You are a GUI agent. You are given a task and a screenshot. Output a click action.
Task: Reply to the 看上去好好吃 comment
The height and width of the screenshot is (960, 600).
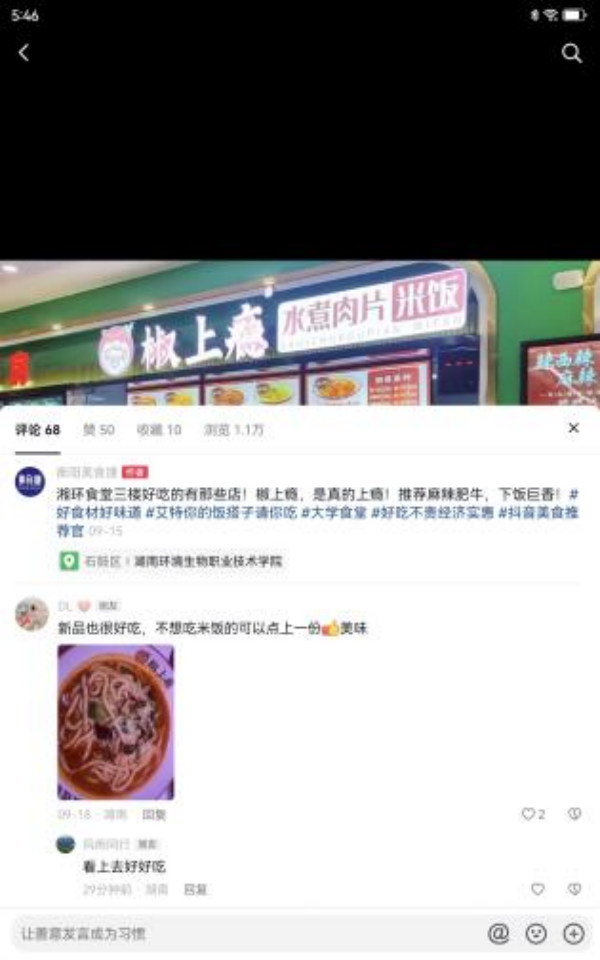195,889
